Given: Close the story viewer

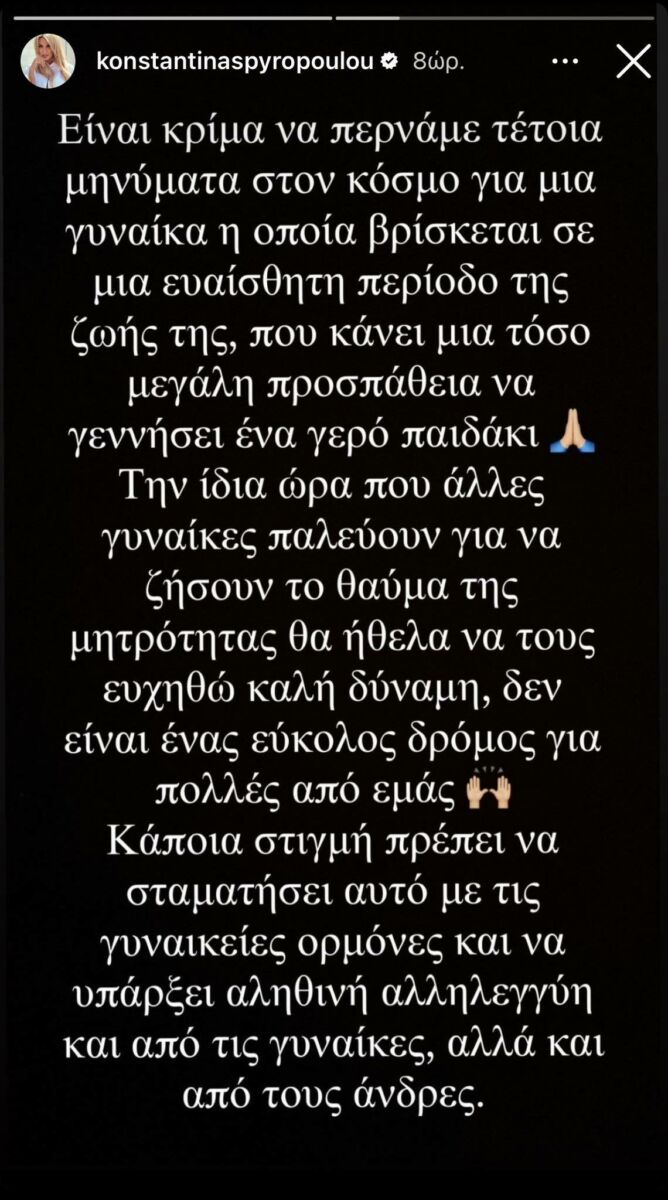Looking at the screenshot, I should (x=633, y=61).
